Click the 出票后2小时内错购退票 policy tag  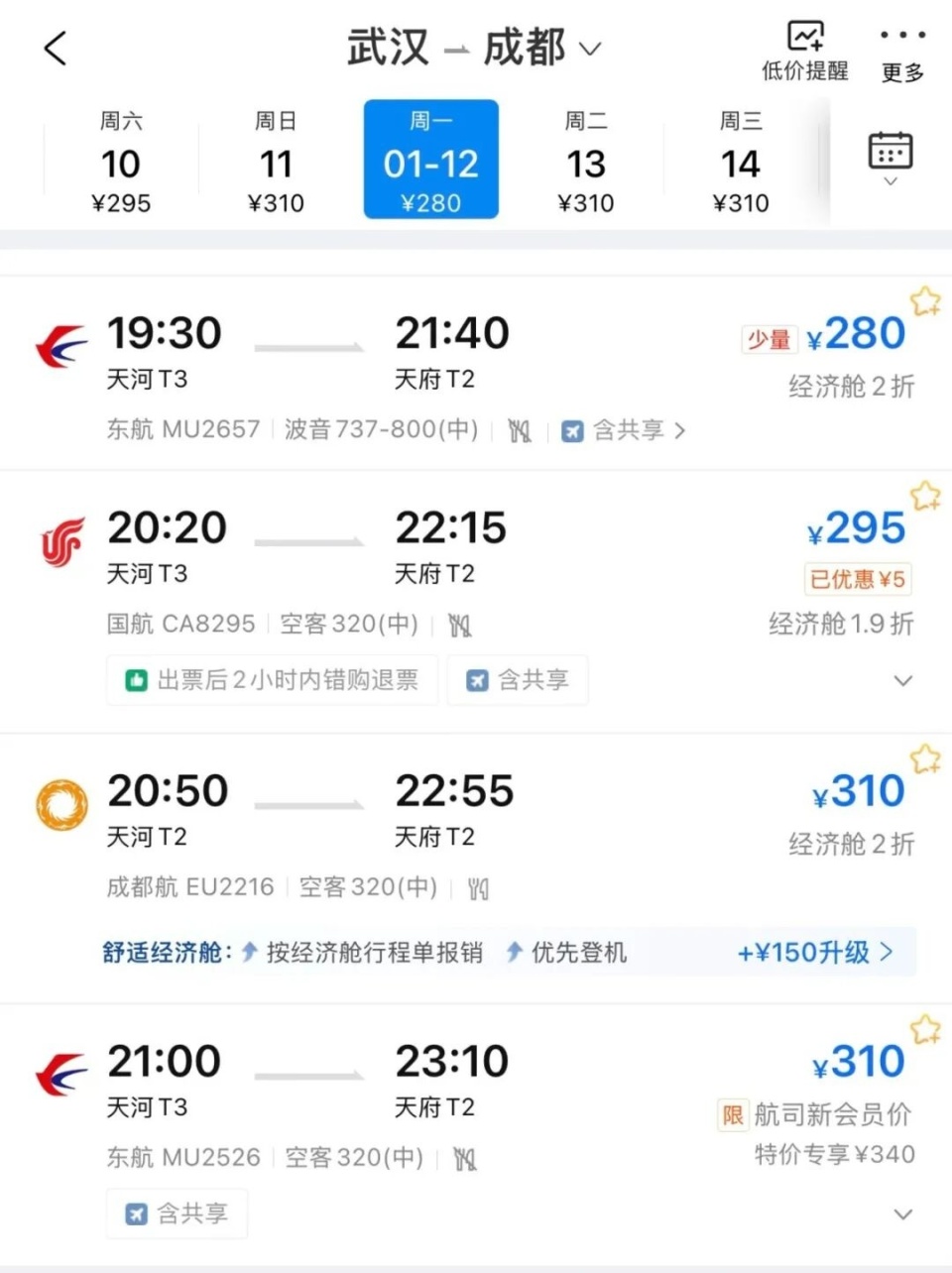[x=272, y=680]
